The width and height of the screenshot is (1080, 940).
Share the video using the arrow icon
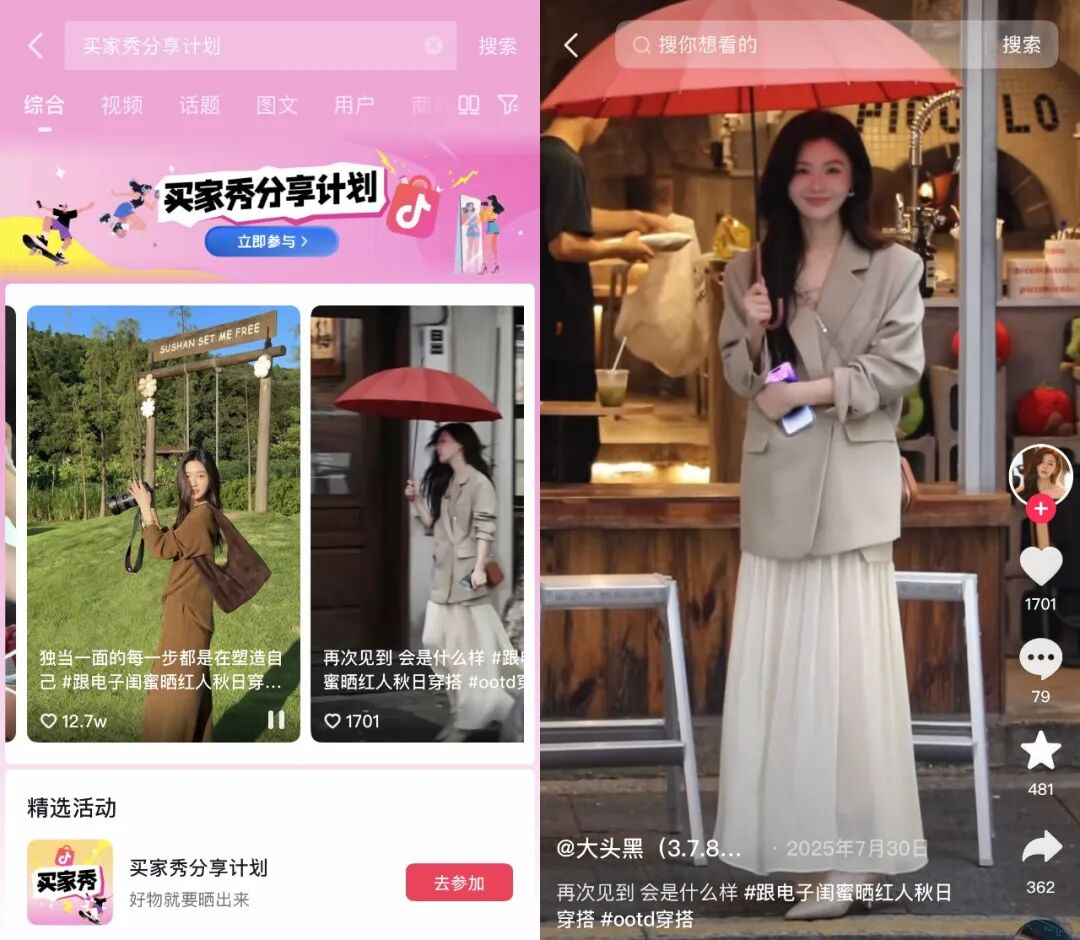click(x=1040, y=849)
